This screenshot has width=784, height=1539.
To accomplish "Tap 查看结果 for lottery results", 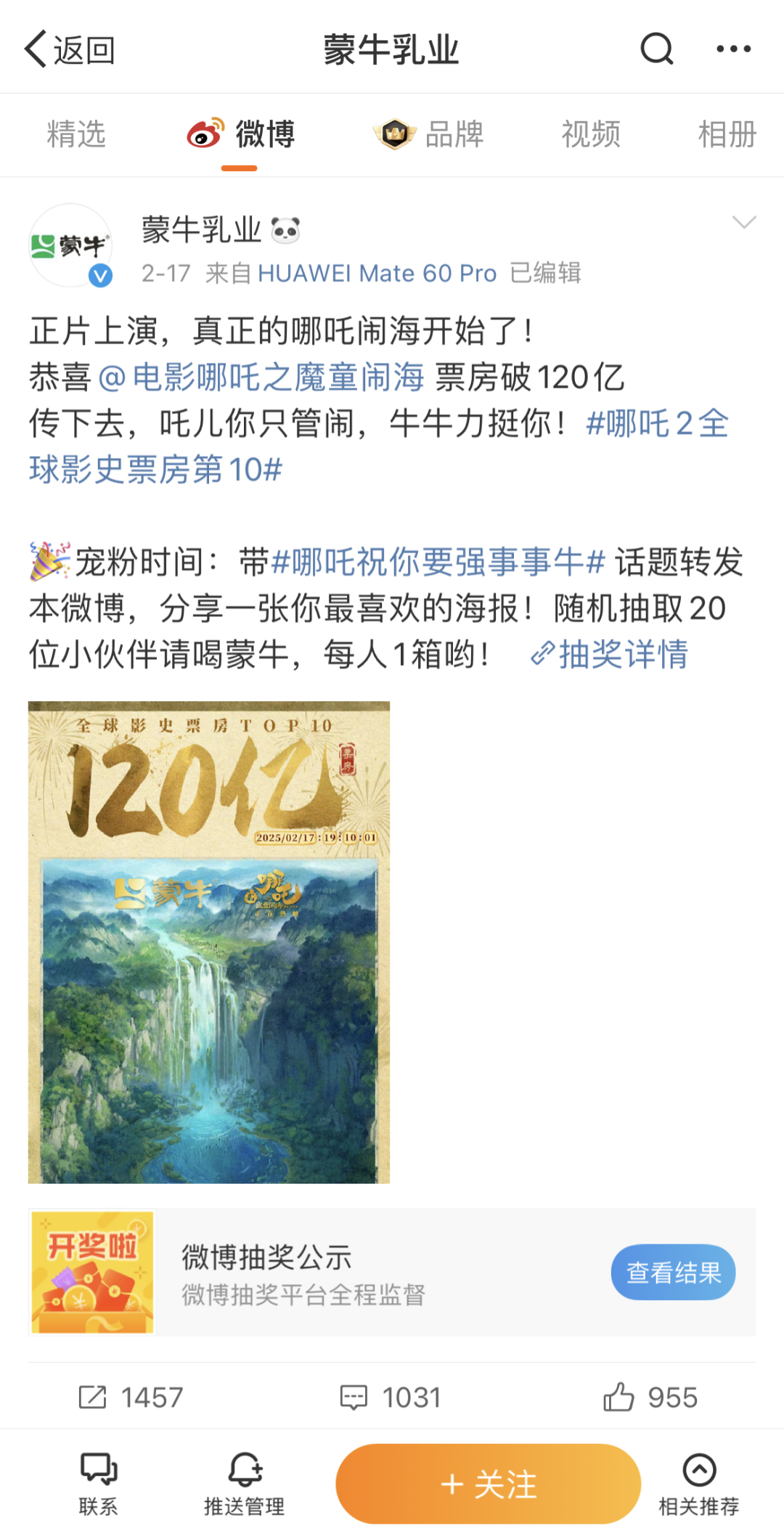I will click(673, 1273).
